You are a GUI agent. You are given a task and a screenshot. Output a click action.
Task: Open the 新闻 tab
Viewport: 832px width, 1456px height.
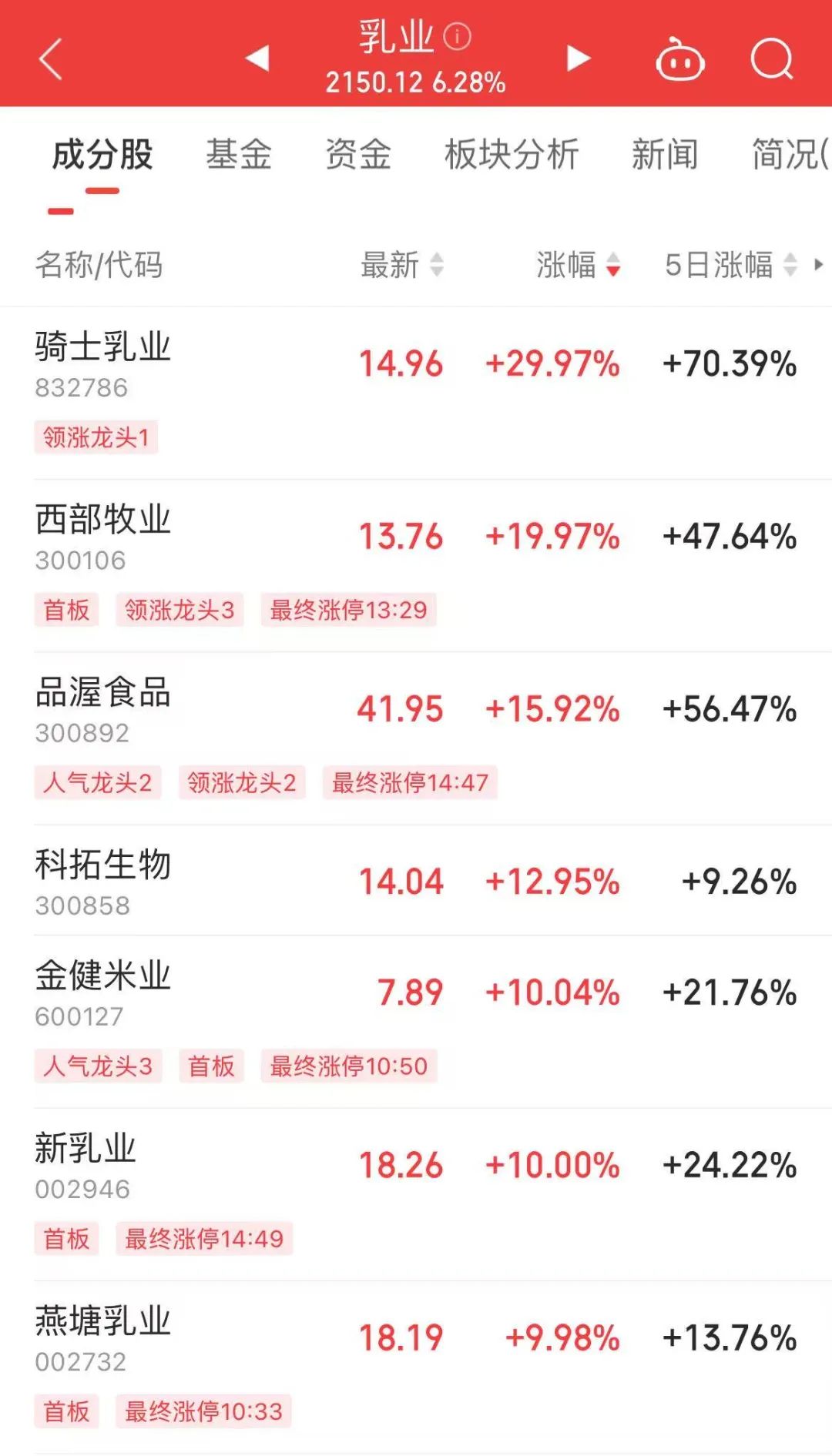click(665, 154)
